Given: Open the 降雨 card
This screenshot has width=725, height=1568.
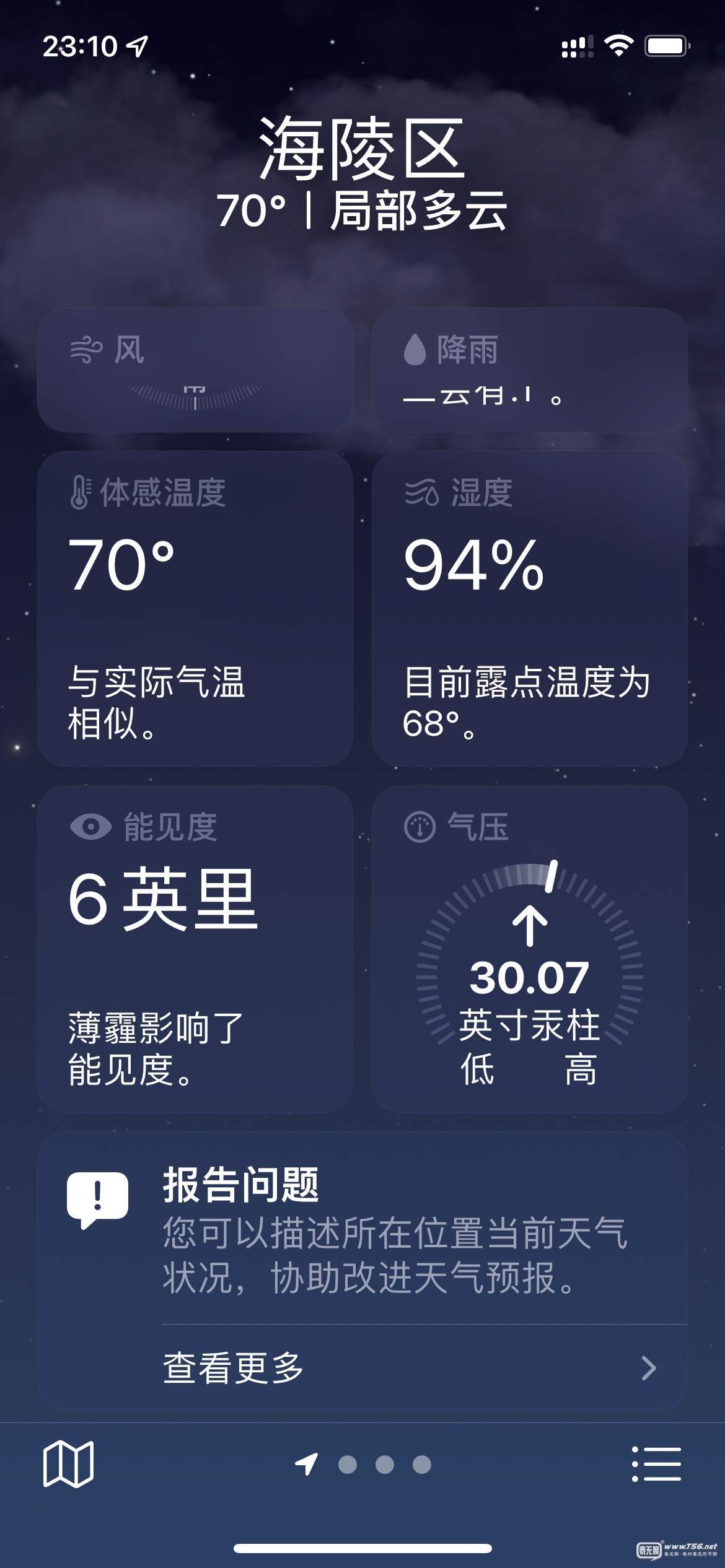Looking at the screenshot, I should pos(529,370).
